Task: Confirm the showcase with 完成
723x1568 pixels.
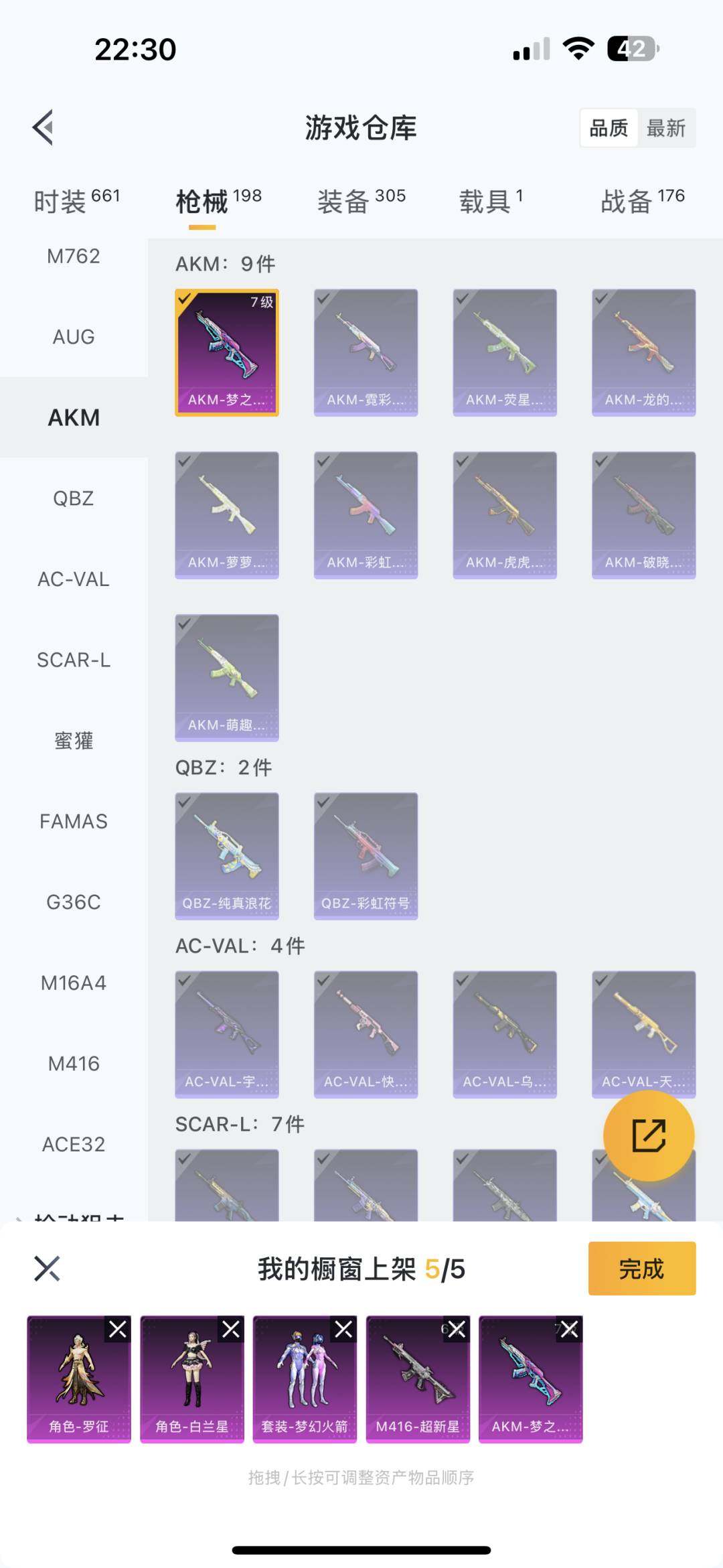Action: click(641, 1269)
